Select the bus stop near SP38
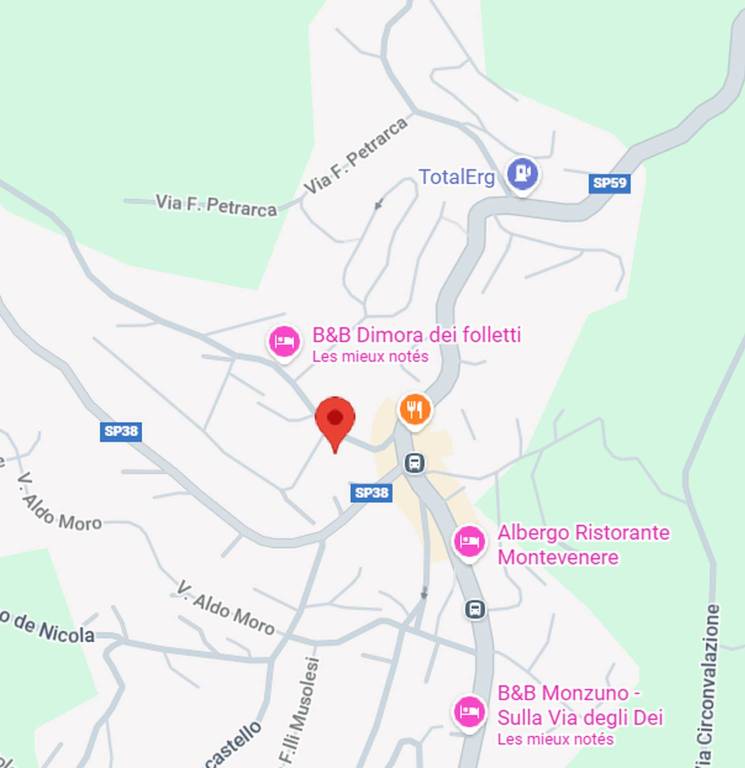 click(415, 463)
